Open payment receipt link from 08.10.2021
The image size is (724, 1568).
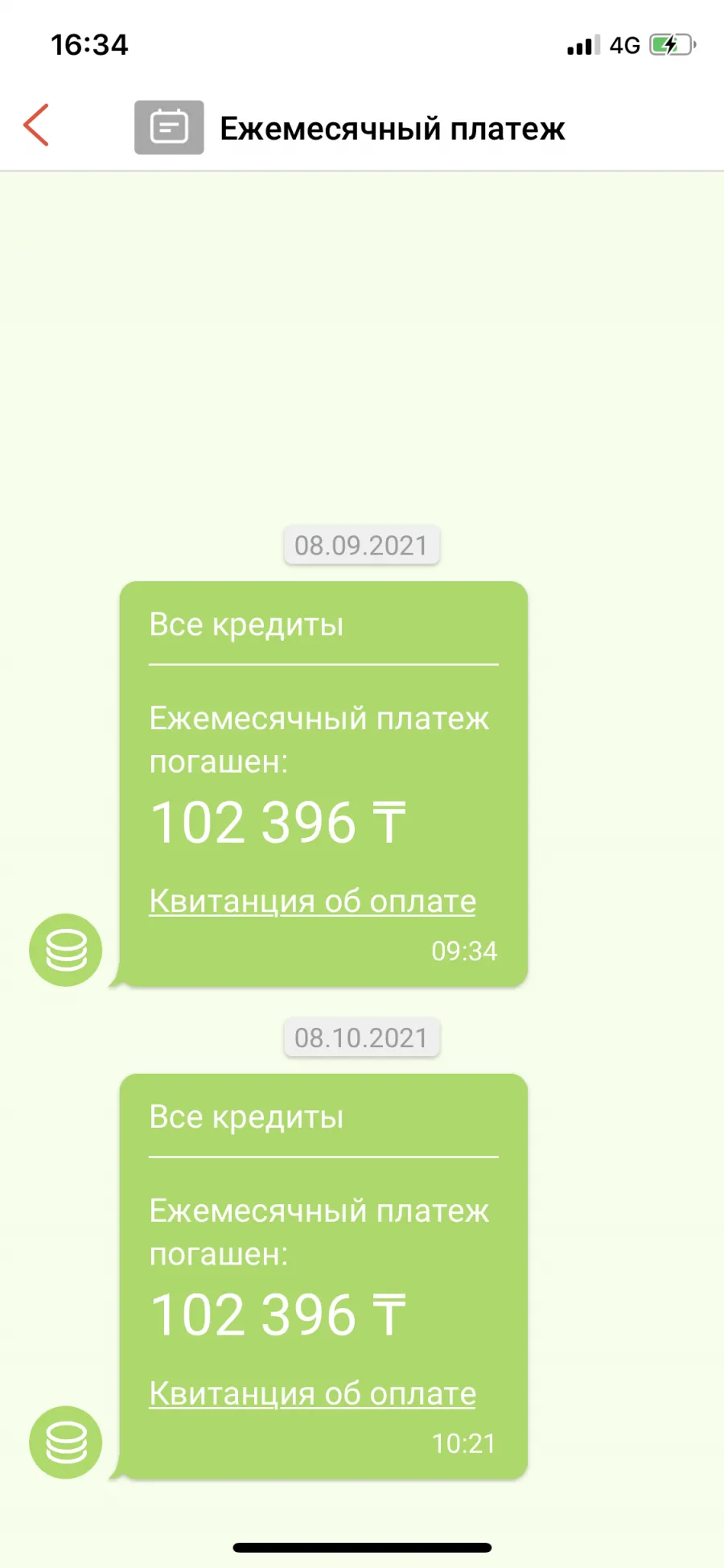(x=312, y=1394)
